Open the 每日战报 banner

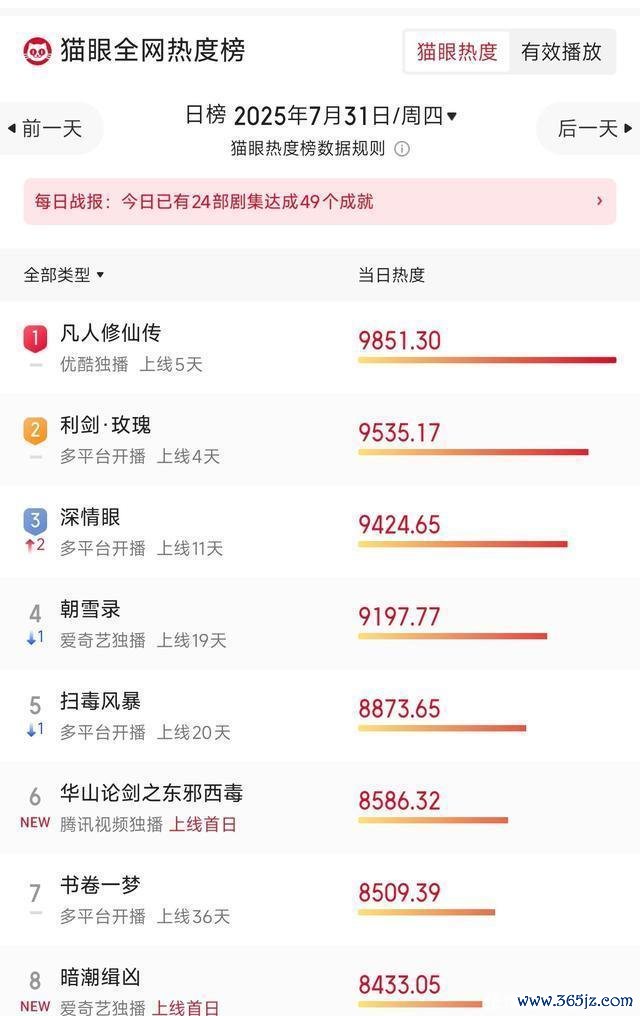319,201
